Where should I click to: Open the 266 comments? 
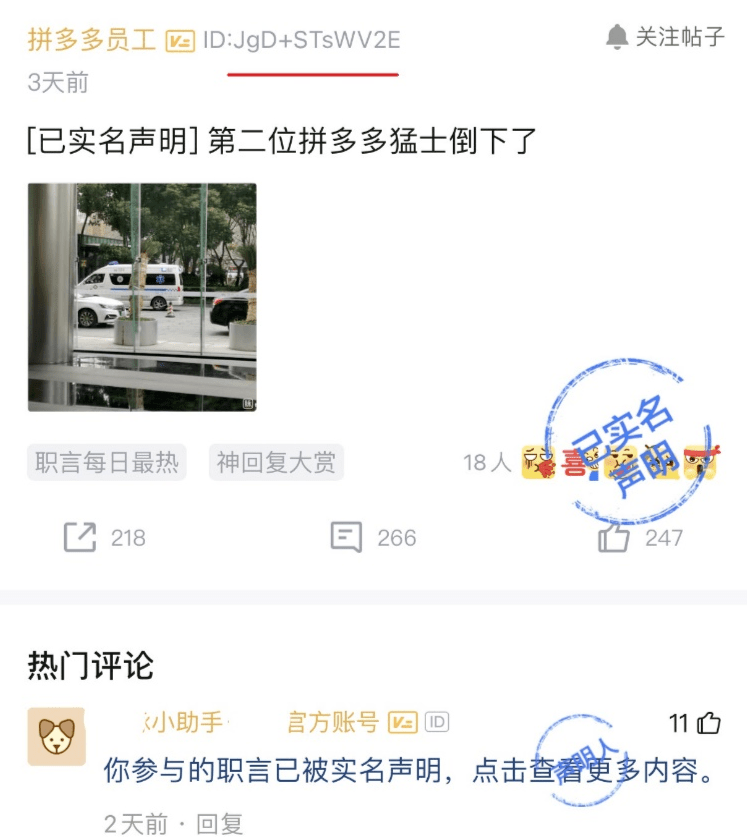[373, 538]
